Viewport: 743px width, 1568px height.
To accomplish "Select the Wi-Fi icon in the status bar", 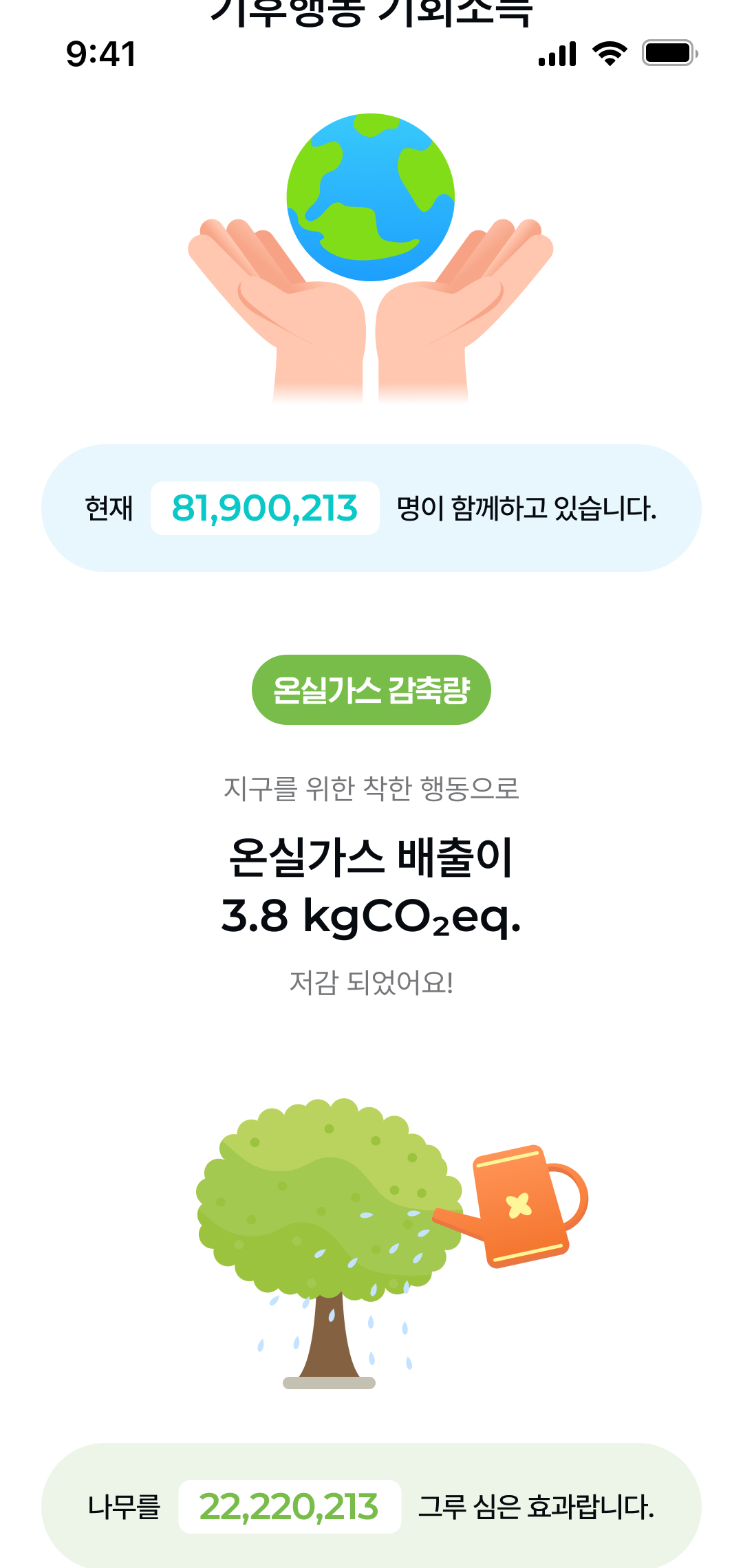I will pos(608,56).
